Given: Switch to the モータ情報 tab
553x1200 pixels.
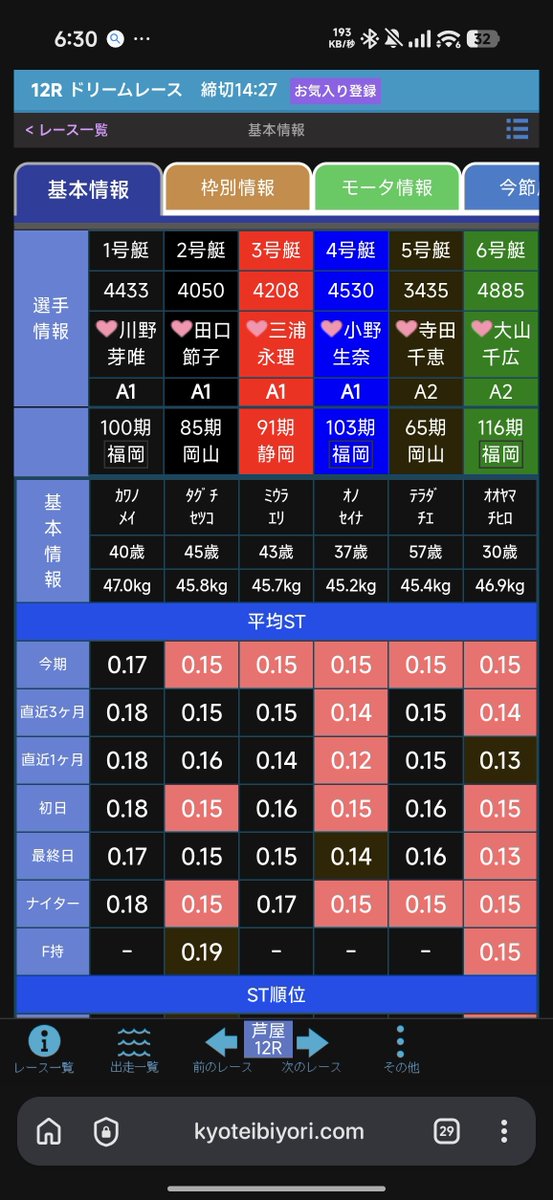Looking at the screenshot, I should 387,188.
